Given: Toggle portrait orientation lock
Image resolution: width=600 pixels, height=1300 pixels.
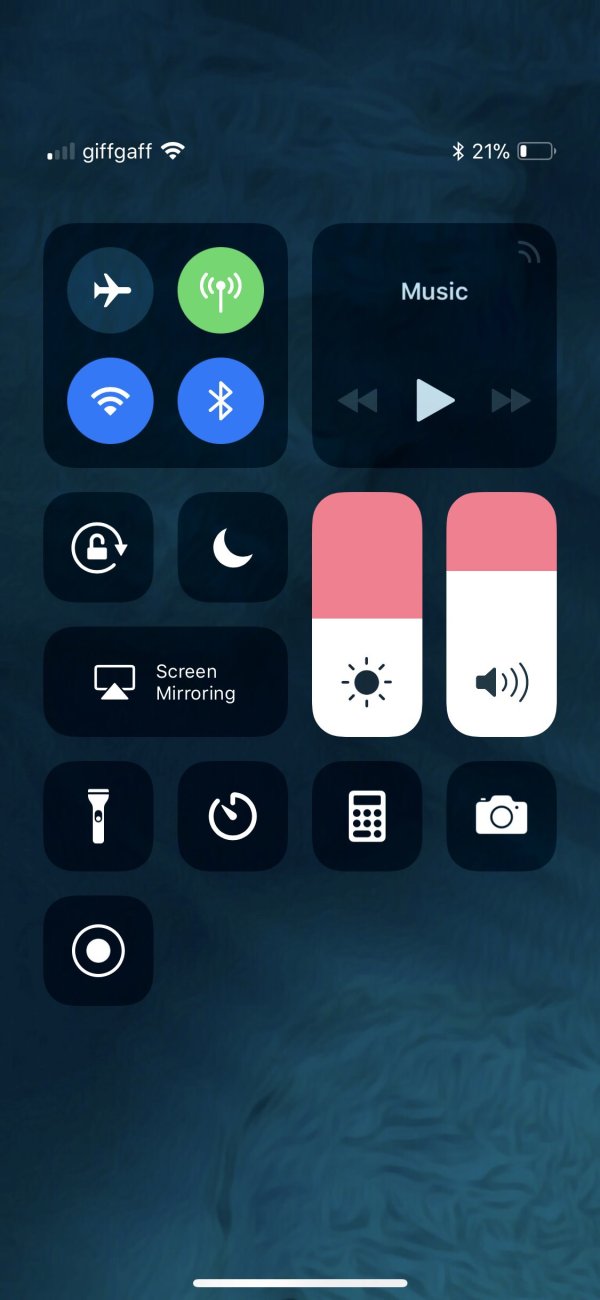Looking at the screenshot, I should pos(98,547).
